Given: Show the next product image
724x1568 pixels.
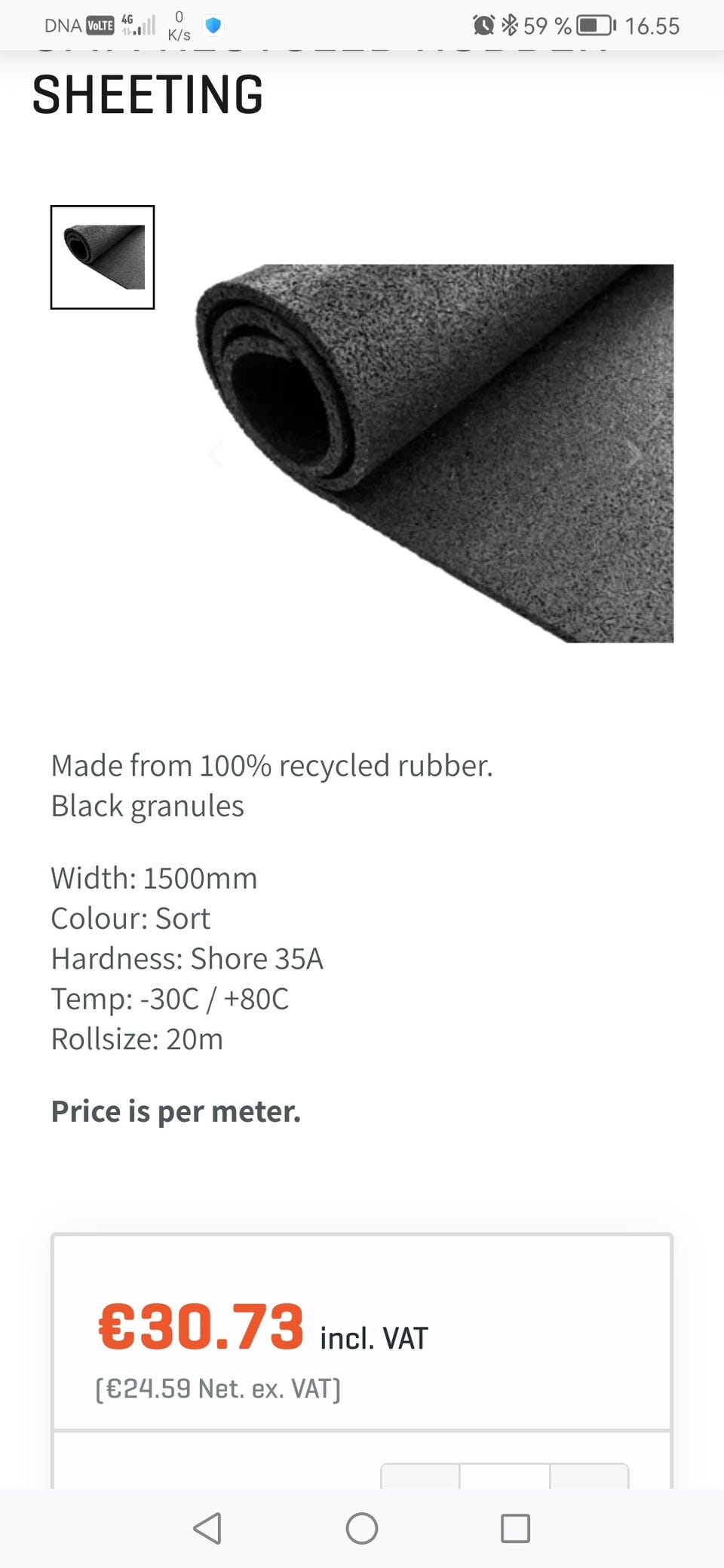Looking at the screenshot, I should [x=634, y=455].
